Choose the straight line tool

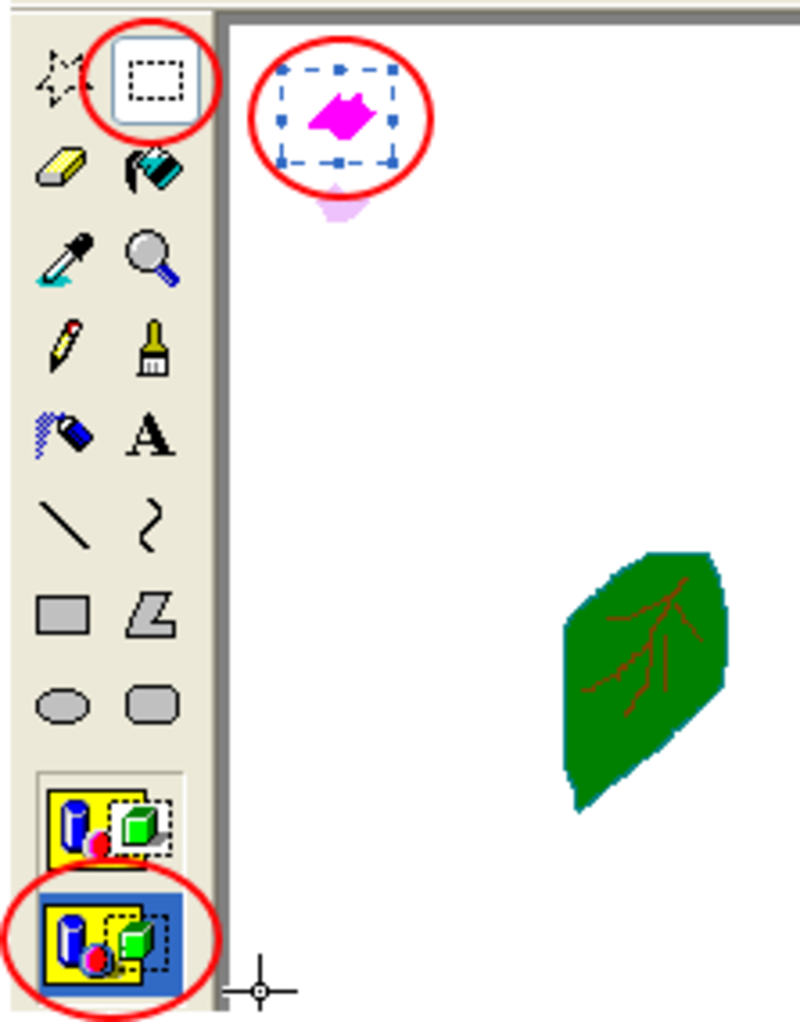pos(64,526)
